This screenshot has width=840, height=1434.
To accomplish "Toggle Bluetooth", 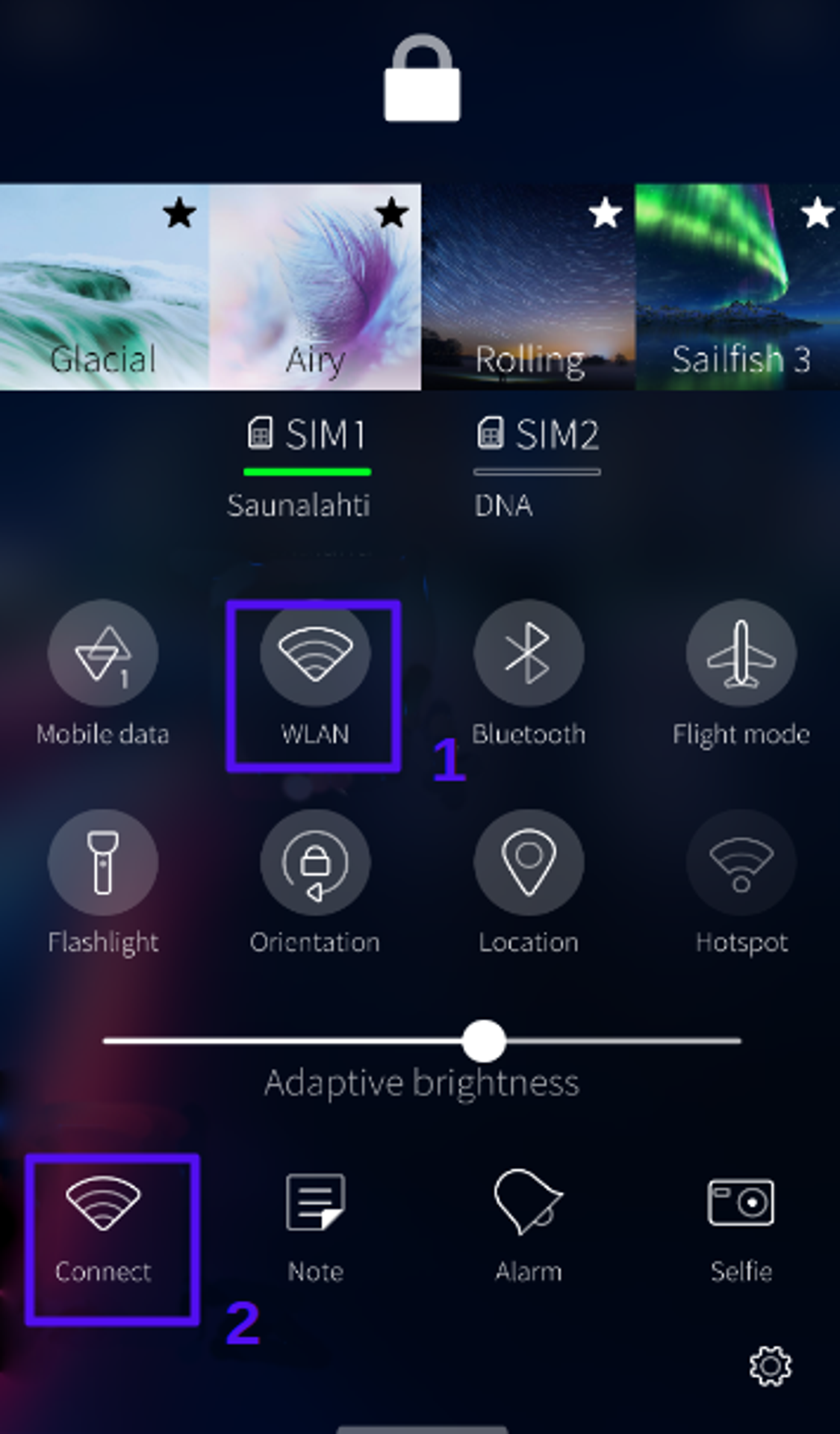I will click(528, 654).
